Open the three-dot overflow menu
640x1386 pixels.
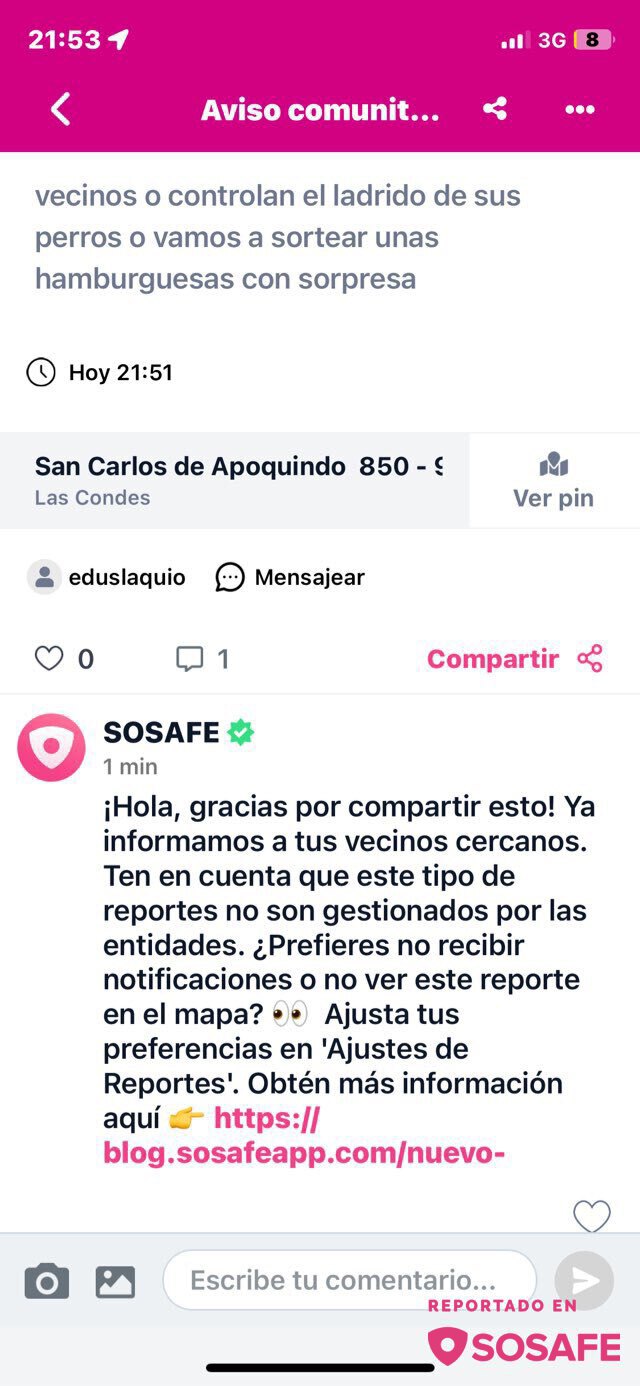pyautogui.click(x=580, y=110)
